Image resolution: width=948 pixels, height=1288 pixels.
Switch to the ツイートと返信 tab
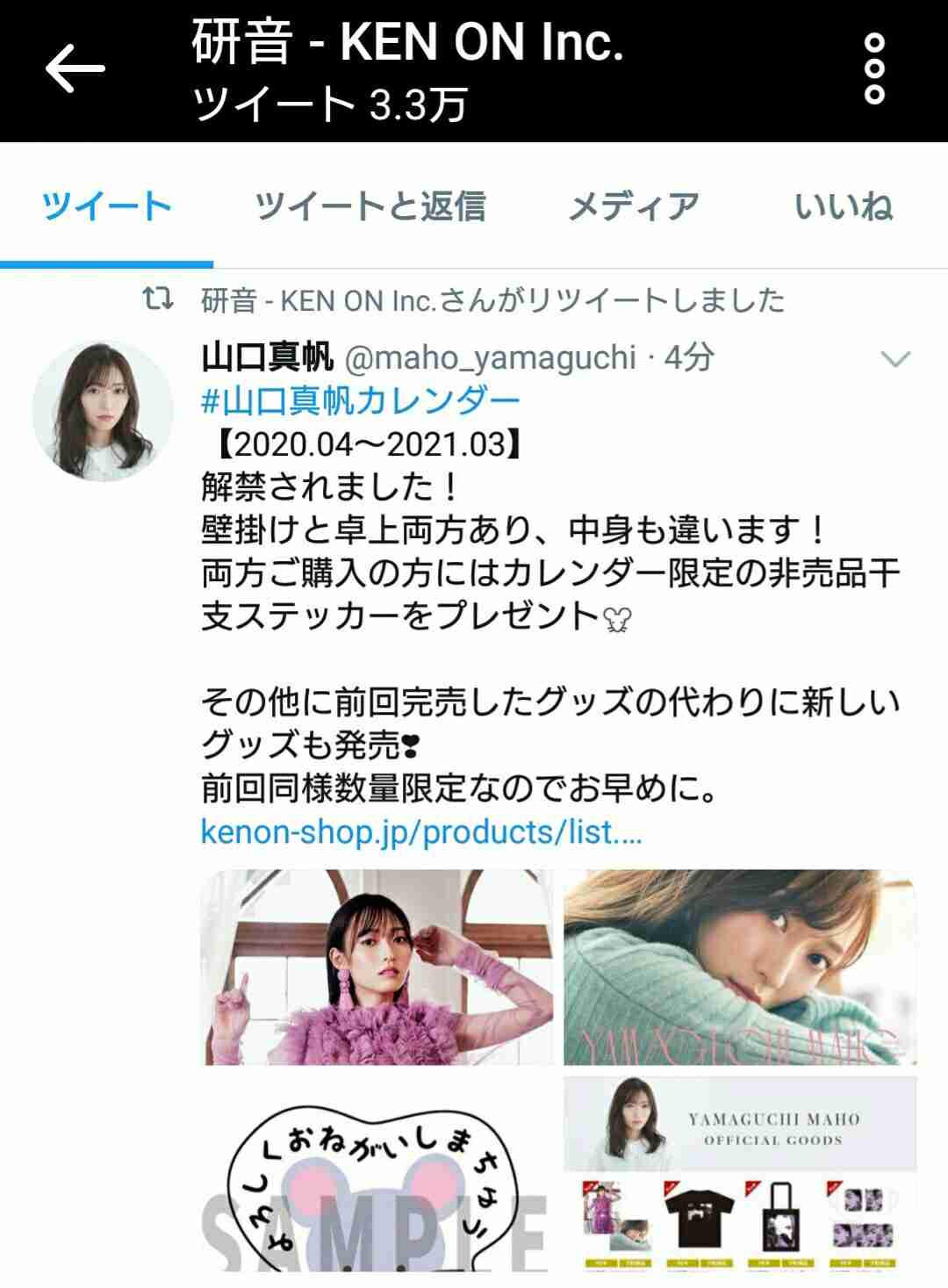[x=370, y=206]
